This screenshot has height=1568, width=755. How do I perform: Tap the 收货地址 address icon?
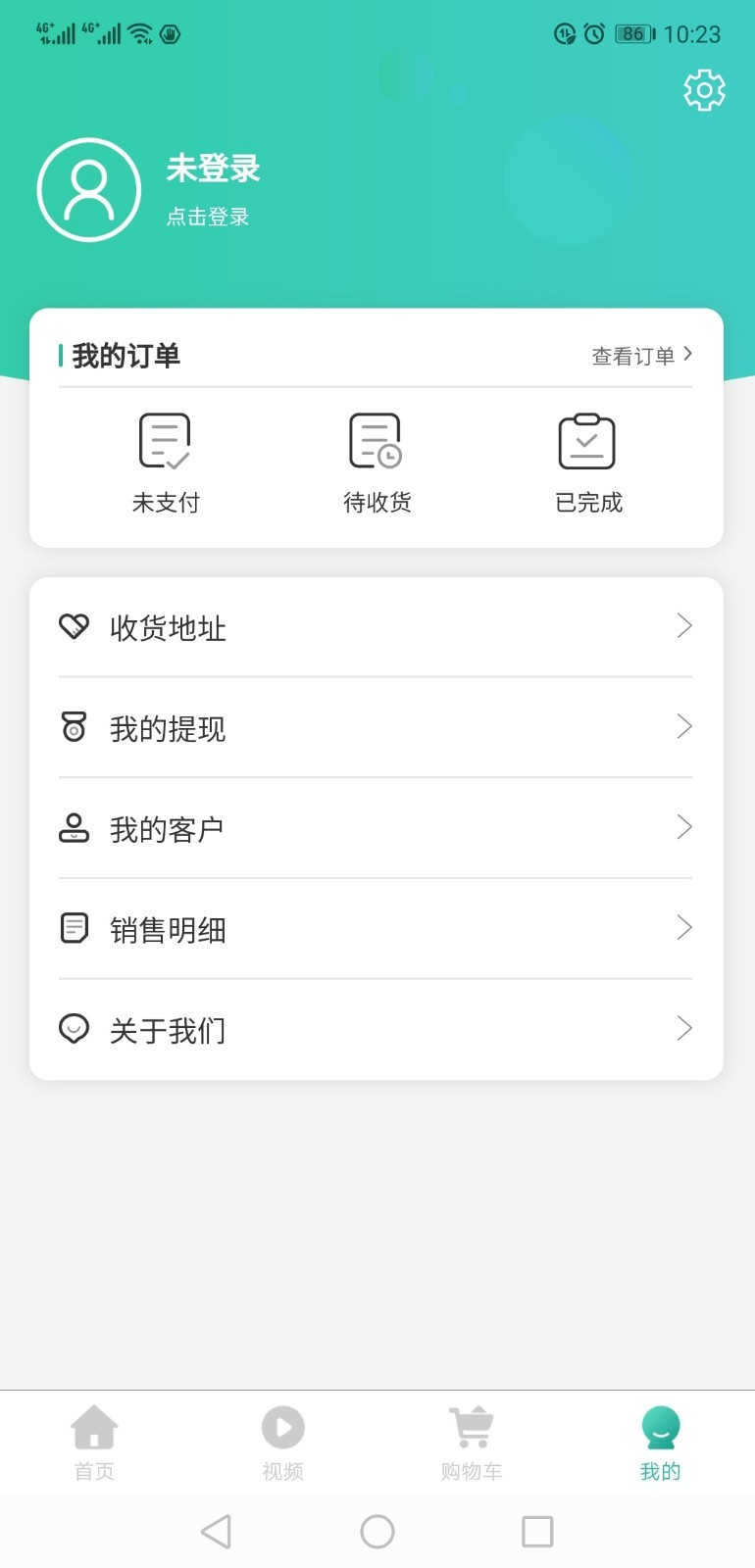[x=75, y=627]
